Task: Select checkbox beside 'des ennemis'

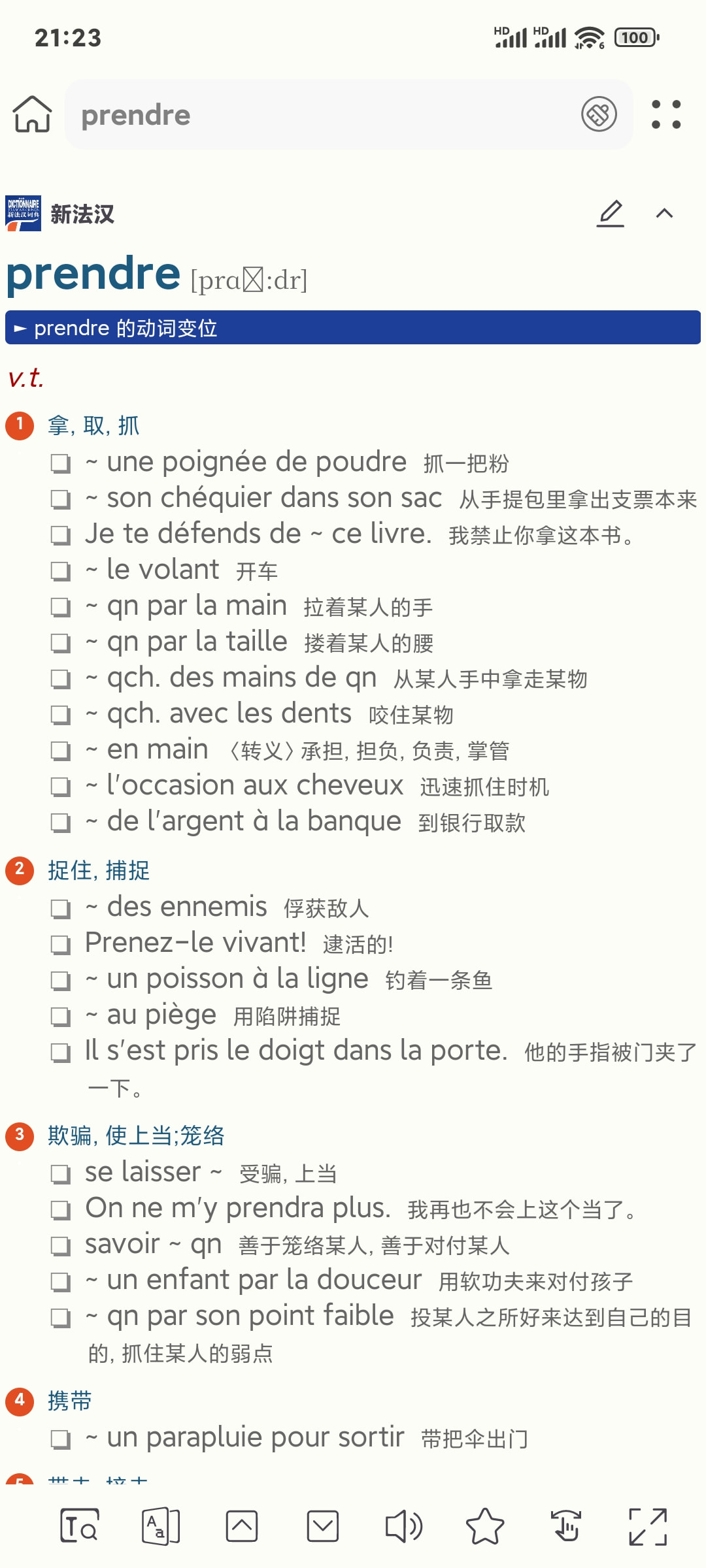Action: coord(61,908)
